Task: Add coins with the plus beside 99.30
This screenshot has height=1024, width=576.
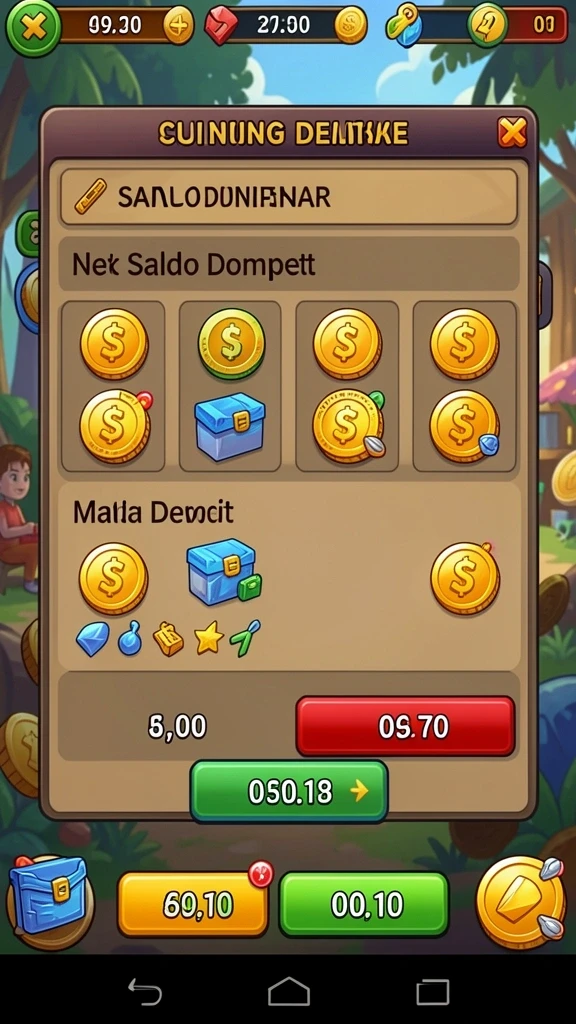Action: (x=178, y=26)
